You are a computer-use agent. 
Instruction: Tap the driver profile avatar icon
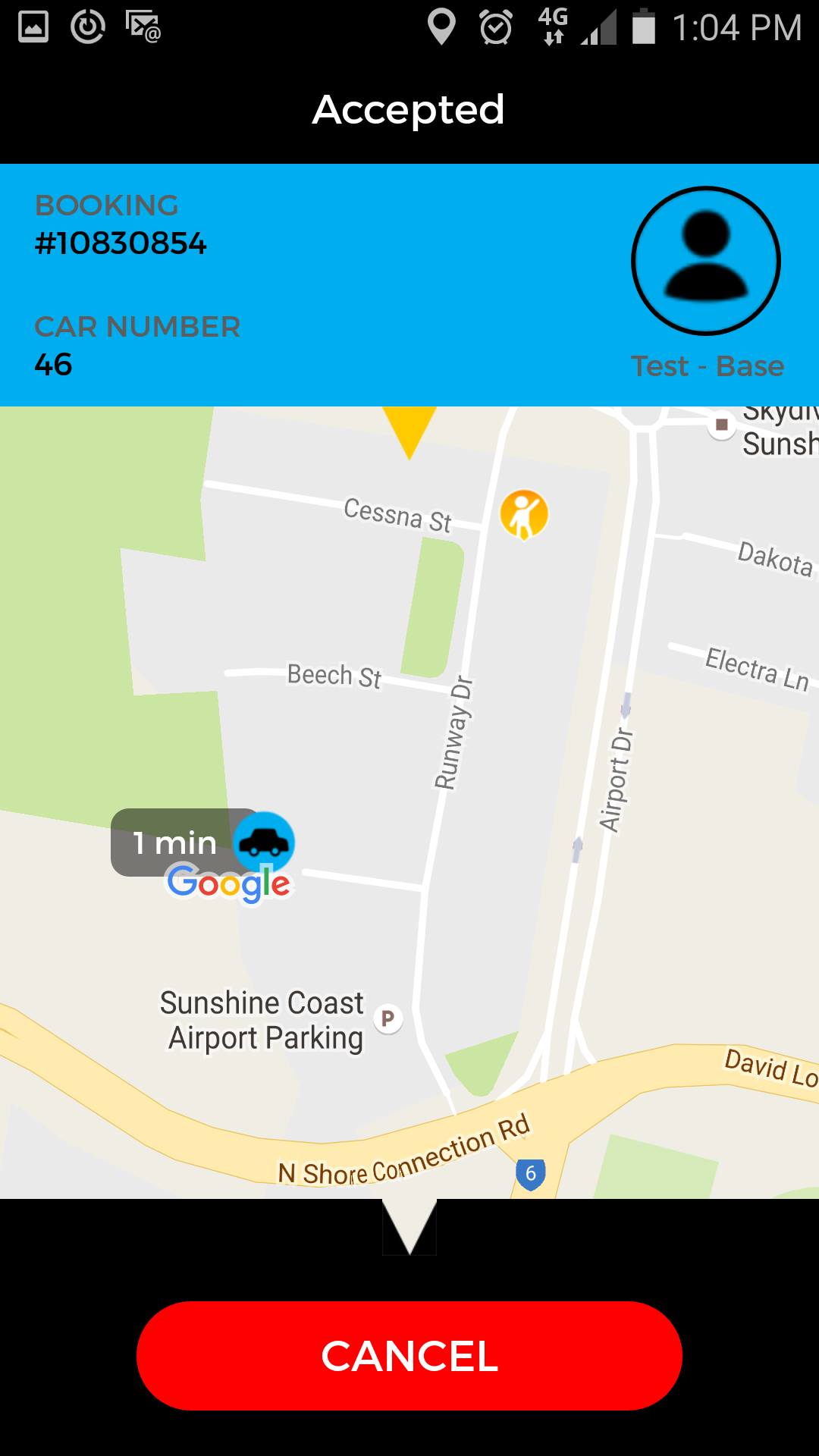tap(706, 260)
